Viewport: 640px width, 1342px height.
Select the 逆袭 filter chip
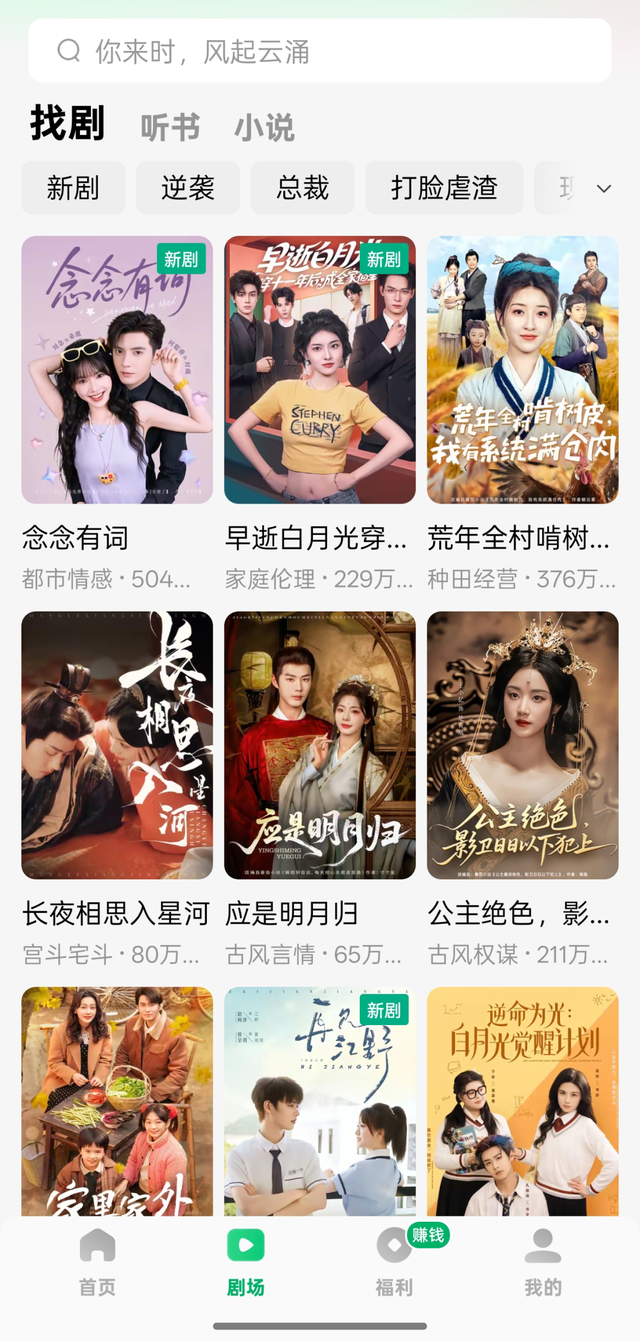tap(188, 188)
